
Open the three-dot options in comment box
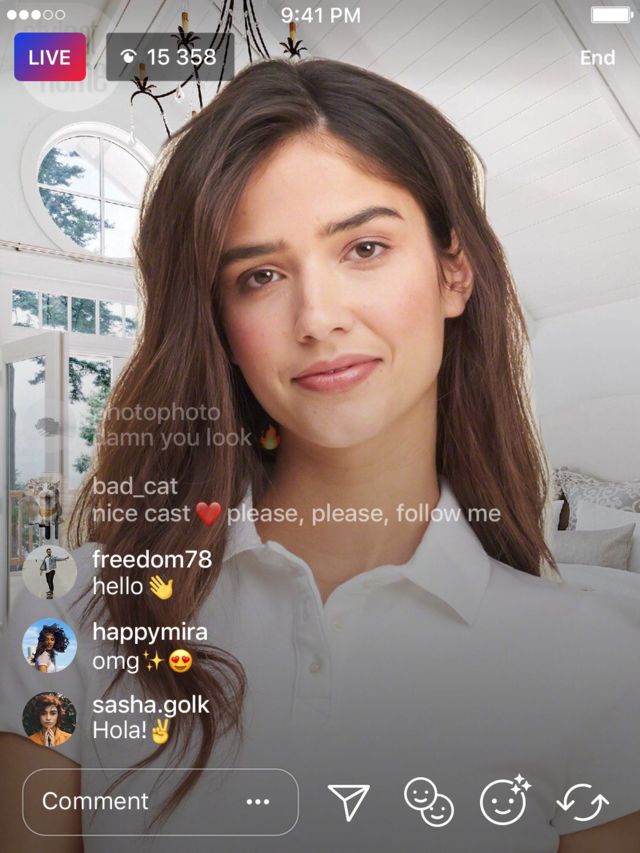coord(258,802)
